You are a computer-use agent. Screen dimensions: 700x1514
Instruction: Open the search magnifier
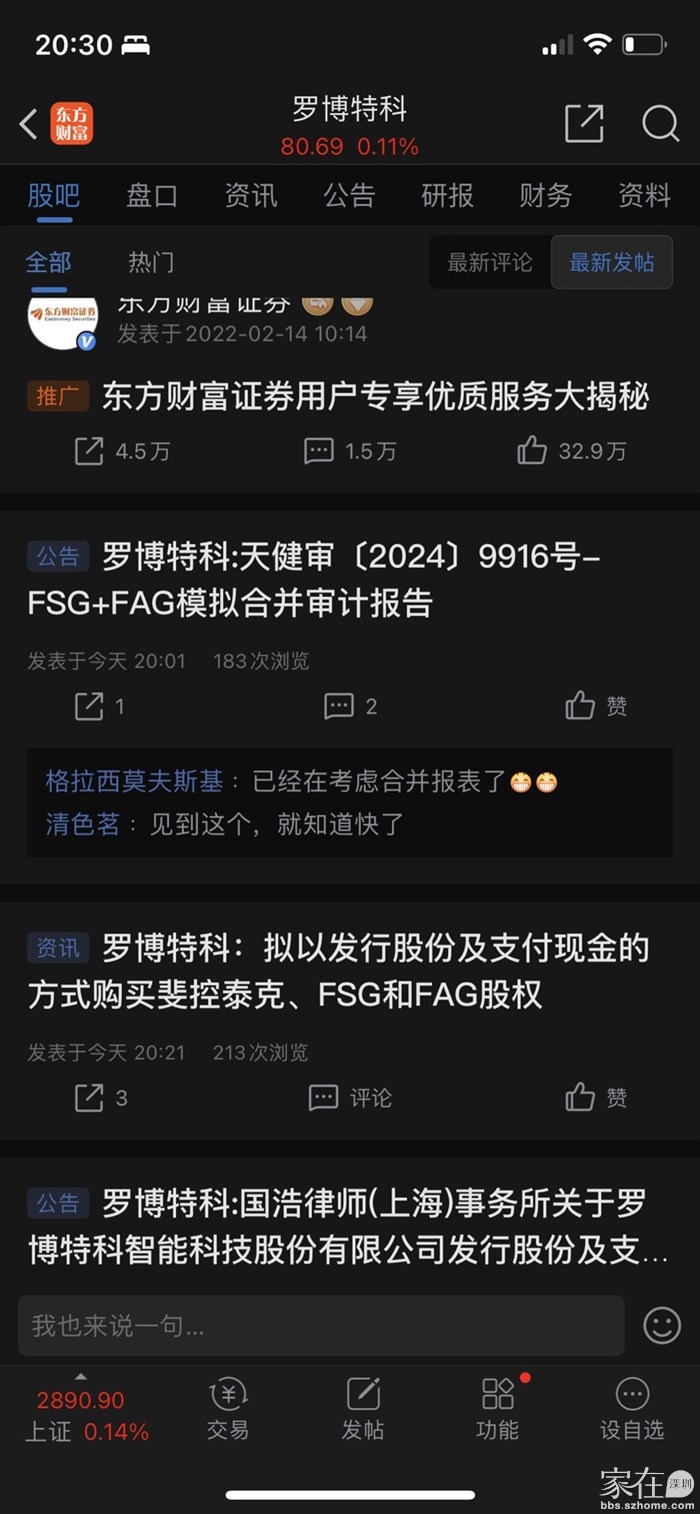(660, 124)
